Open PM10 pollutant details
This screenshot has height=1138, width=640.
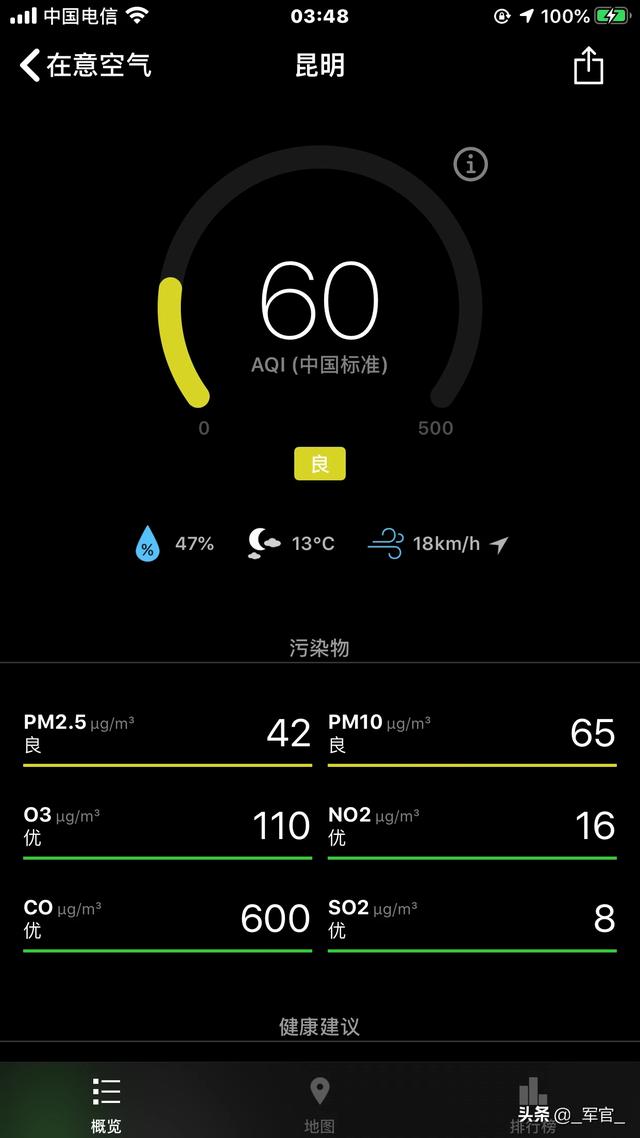[x=472, y=740]
